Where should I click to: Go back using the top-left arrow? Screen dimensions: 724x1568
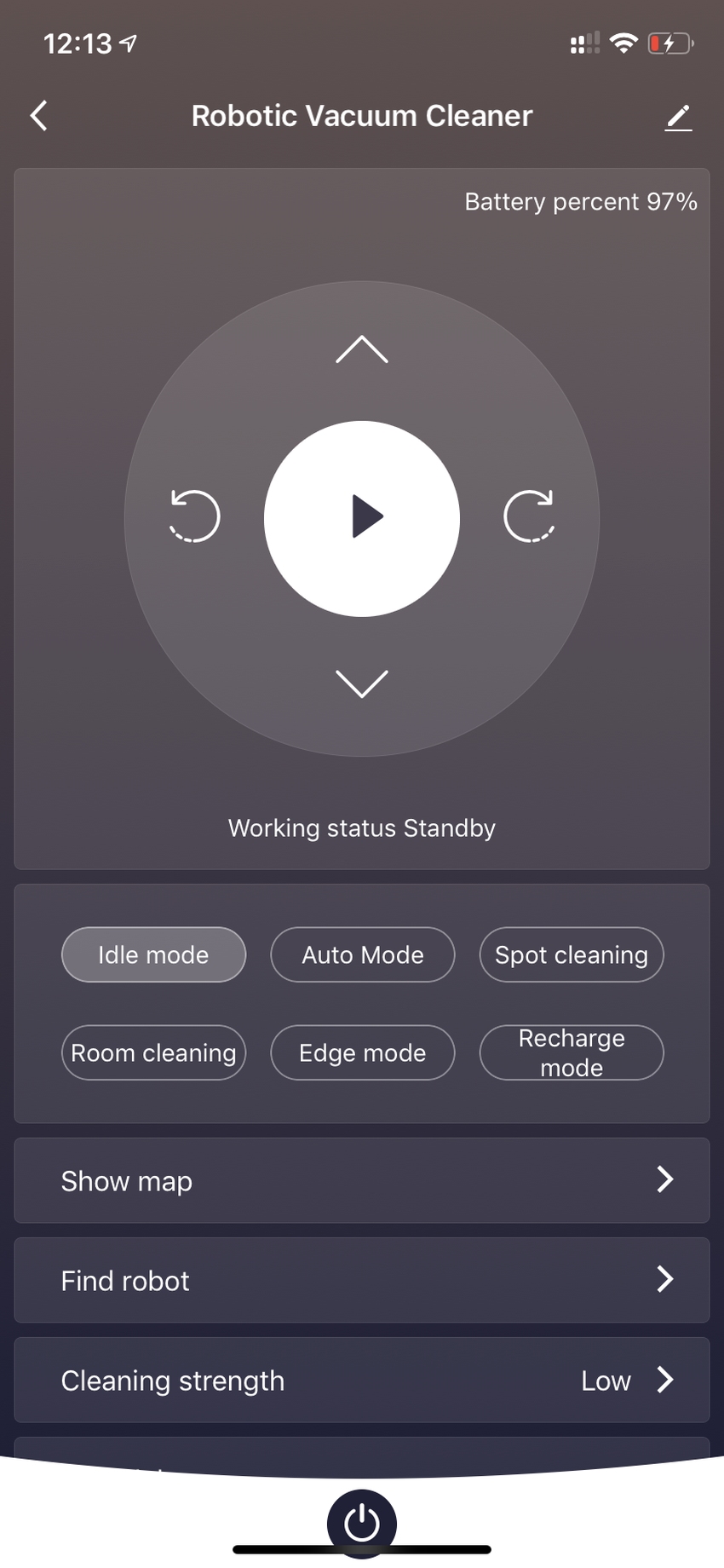(x=39, y=116)
